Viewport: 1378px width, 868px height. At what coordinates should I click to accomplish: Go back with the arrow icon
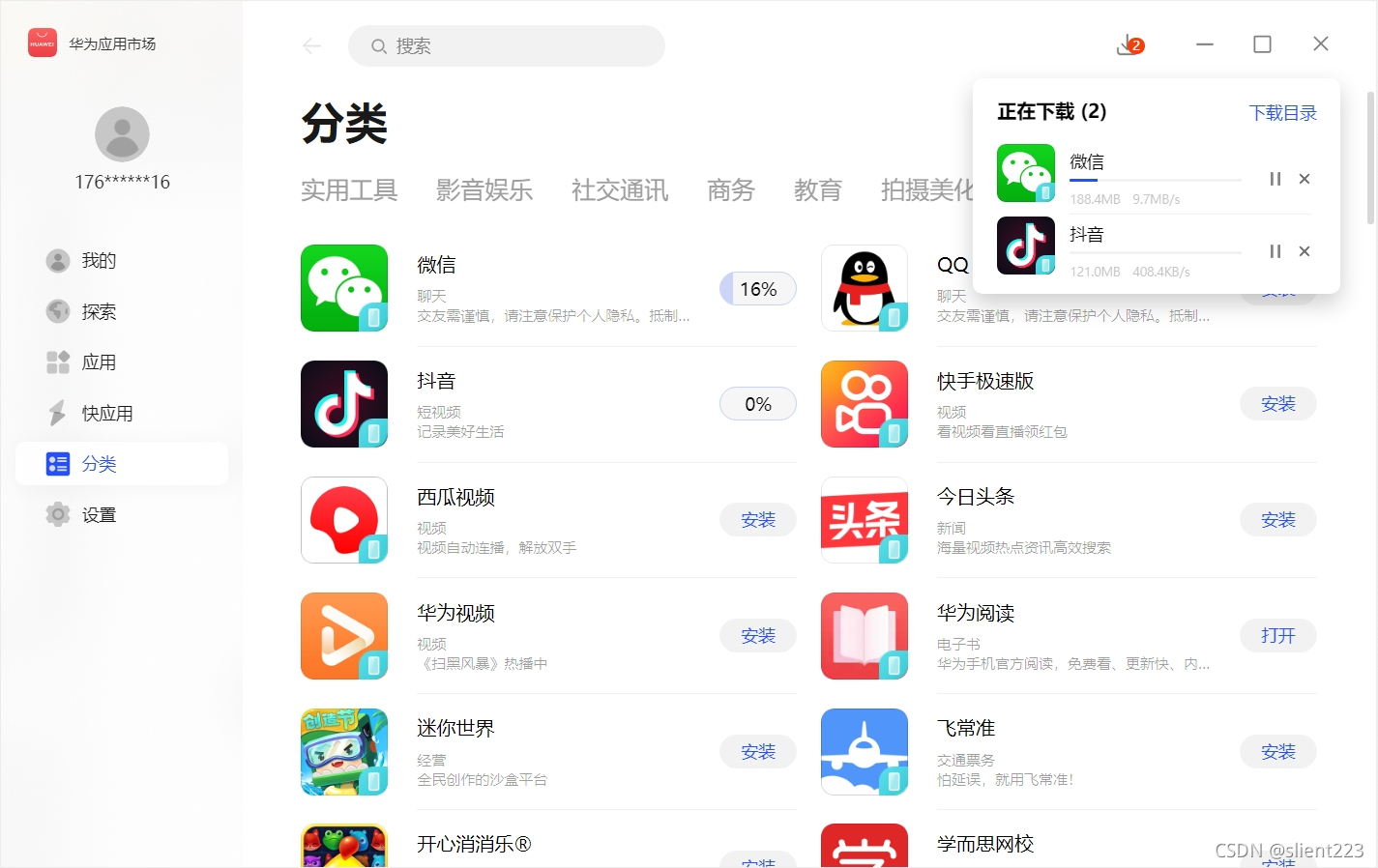point(311,45)
